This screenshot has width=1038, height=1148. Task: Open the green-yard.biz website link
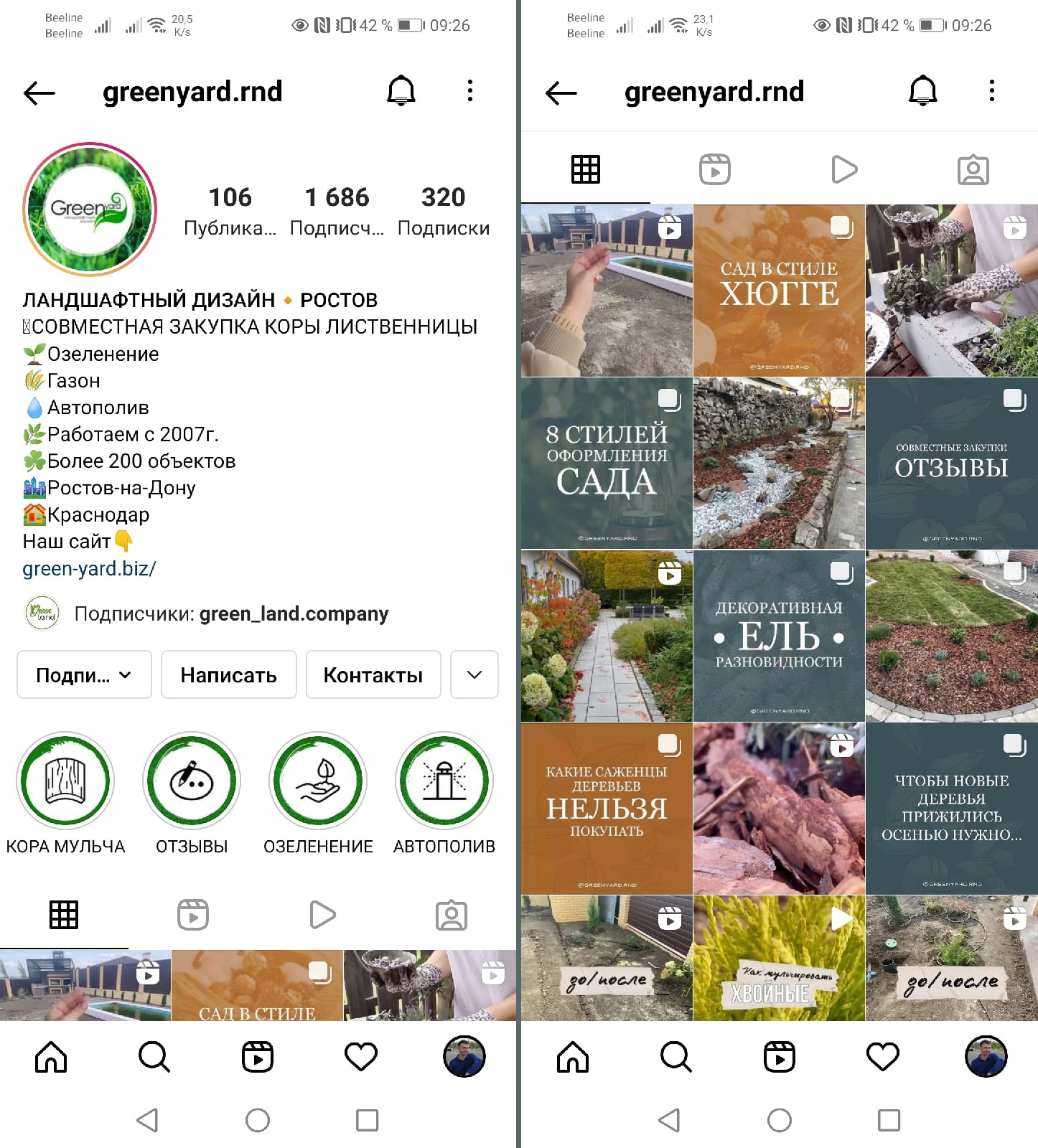[x=89, y=568]
